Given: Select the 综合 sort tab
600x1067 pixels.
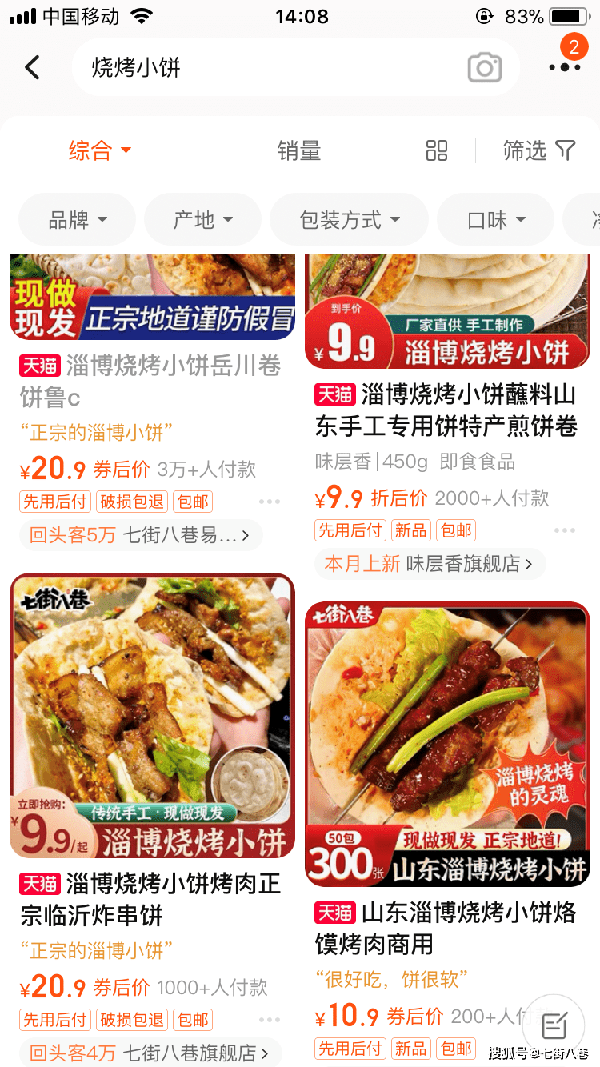Looking at the screenshot, I should click(99, 151).
